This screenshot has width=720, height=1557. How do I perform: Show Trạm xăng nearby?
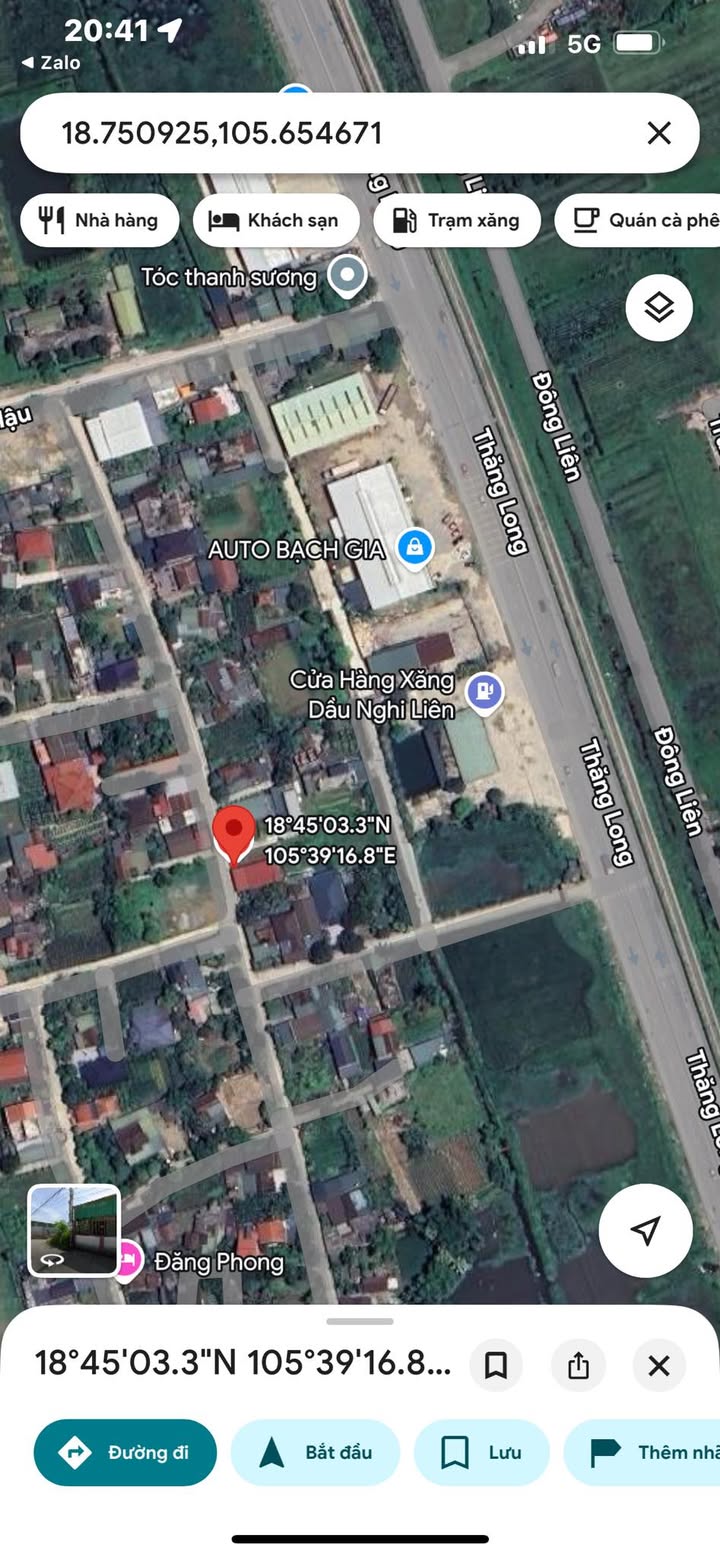(x=457, y=221)
